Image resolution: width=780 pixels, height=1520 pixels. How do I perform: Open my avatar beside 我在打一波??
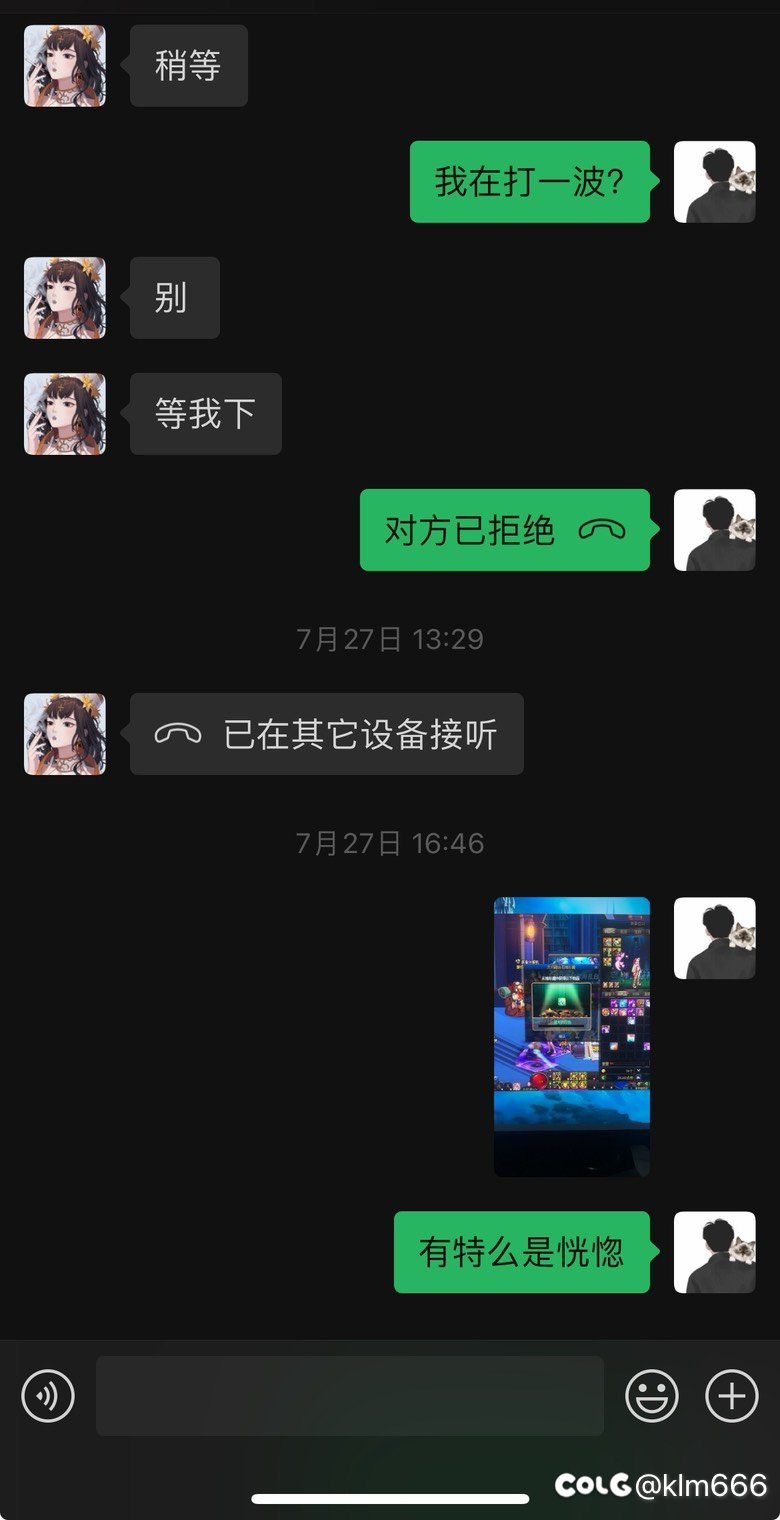click(x=715, y=182)
